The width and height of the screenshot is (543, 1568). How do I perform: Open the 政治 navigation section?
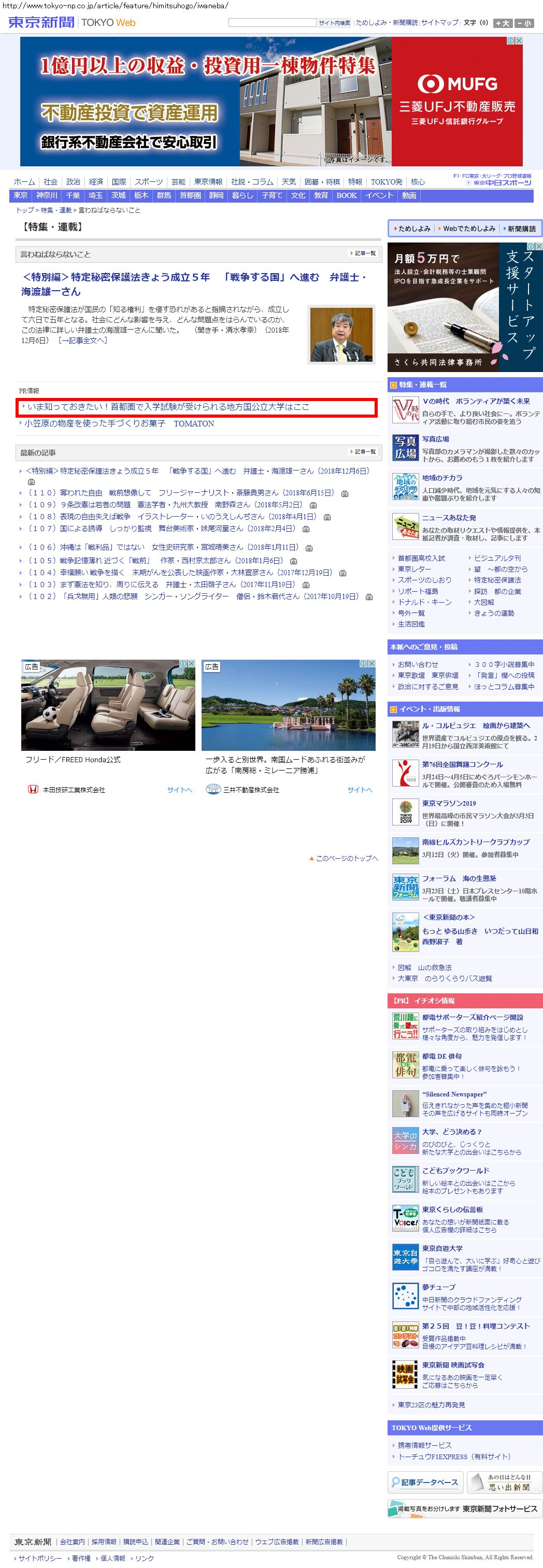pos(73,181)
